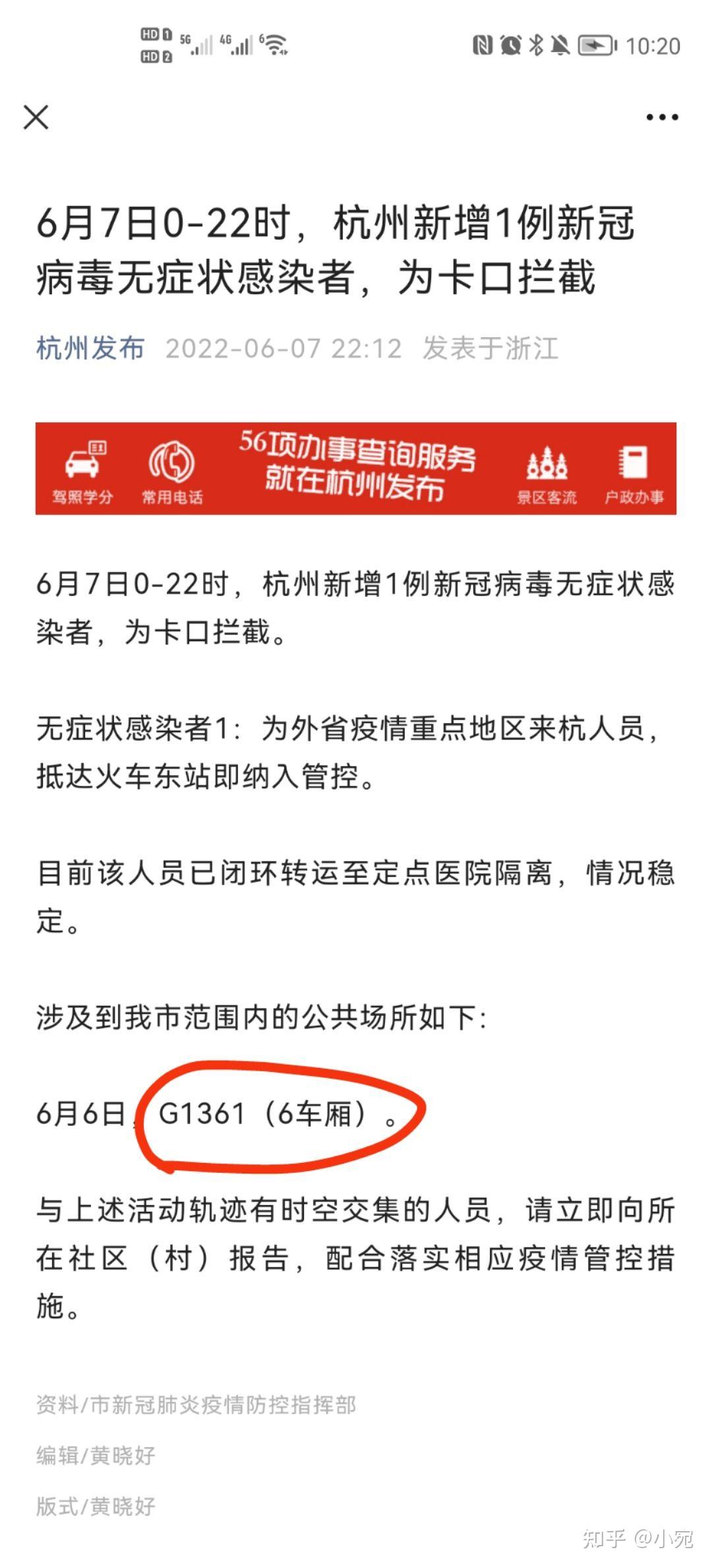Open the three-dot overflow menu
712x1568 pixels.
pos(662,117)
